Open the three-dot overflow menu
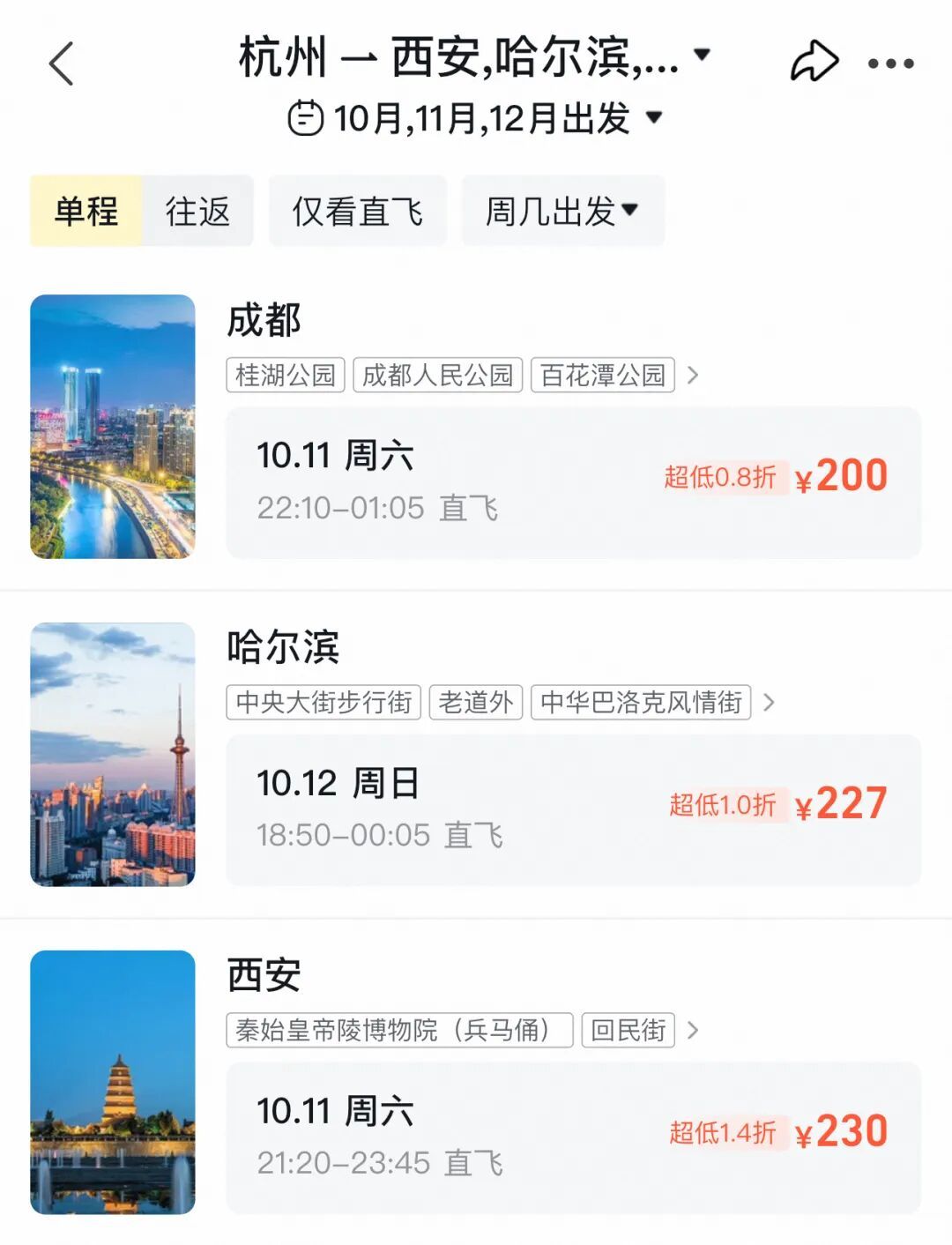Viewport: 952px width, 1245px height. 890,63
